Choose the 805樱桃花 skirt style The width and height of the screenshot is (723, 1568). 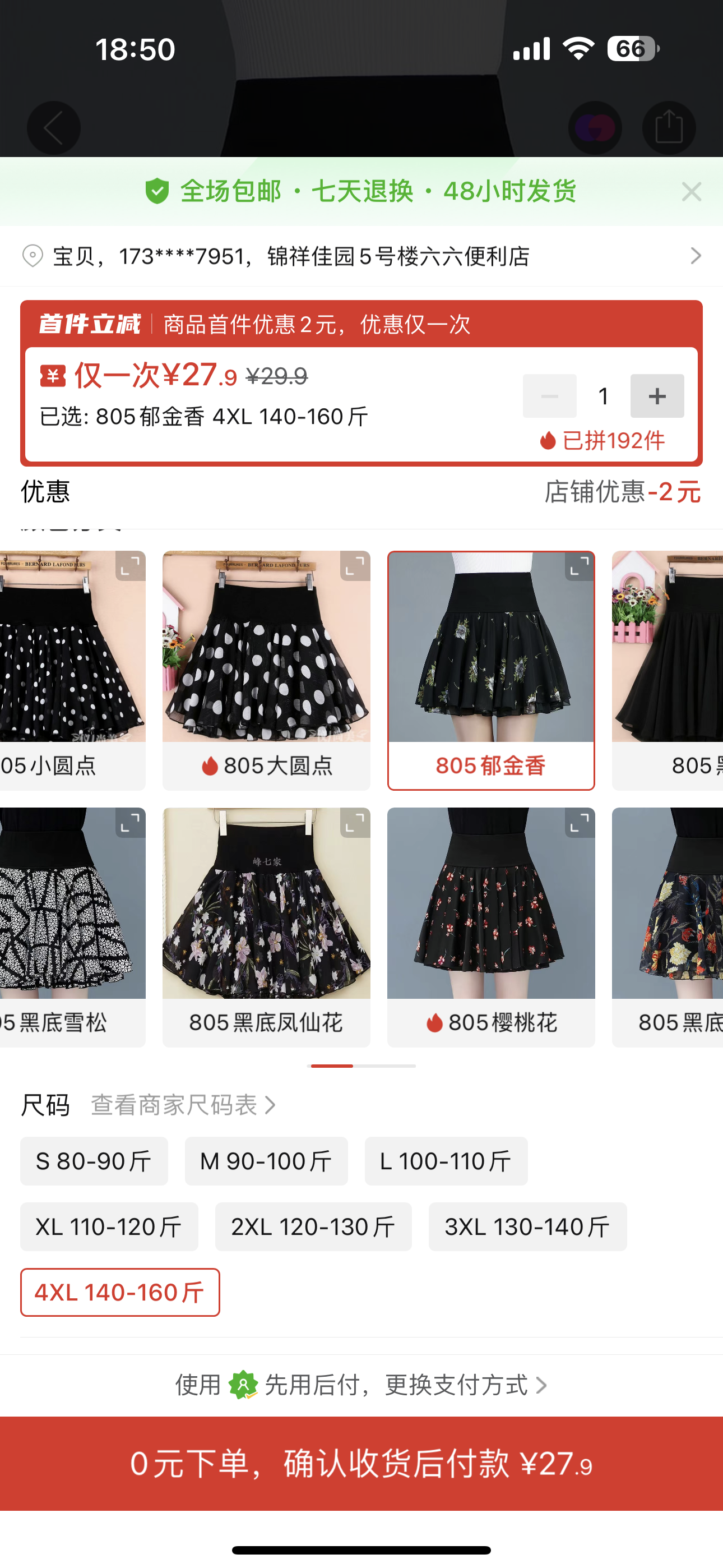(490, 926)
